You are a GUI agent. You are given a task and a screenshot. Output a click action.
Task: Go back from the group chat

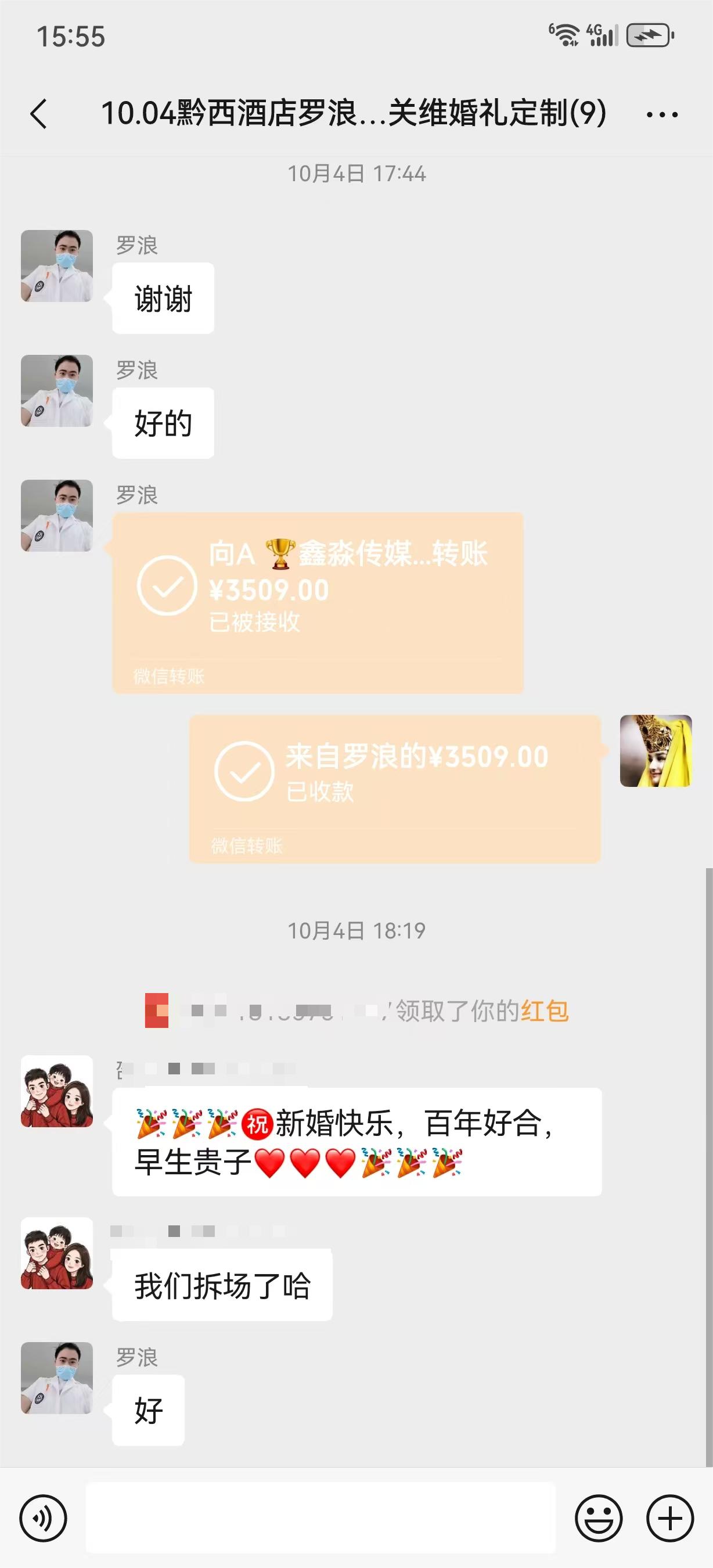point(38,114)
